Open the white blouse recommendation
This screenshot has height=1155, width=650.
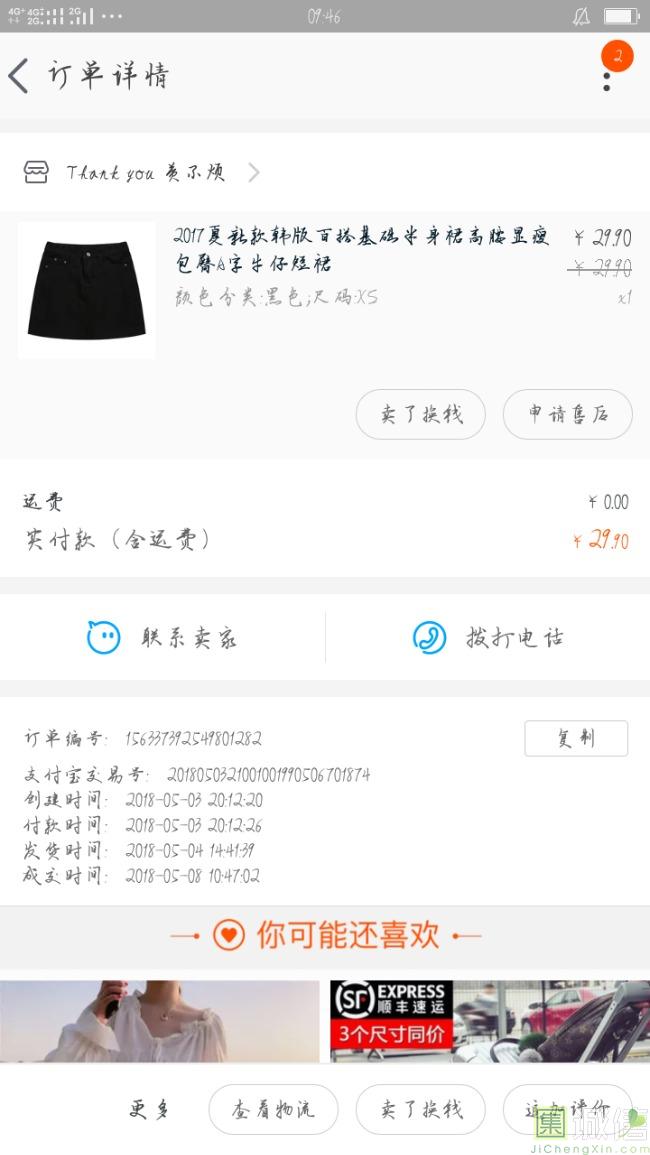(160, 1020)
